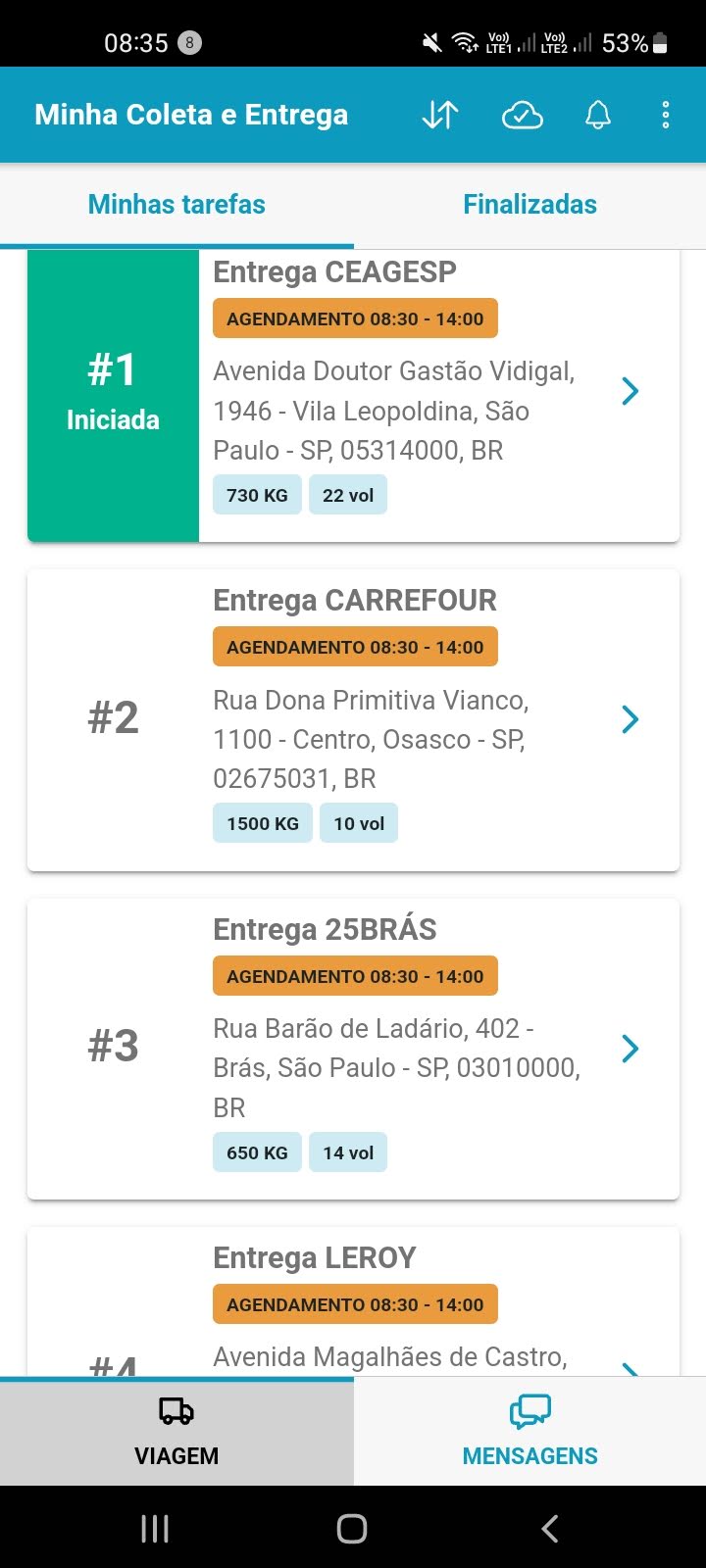Tap the reorder tasks arrows icon

[440, 116]
